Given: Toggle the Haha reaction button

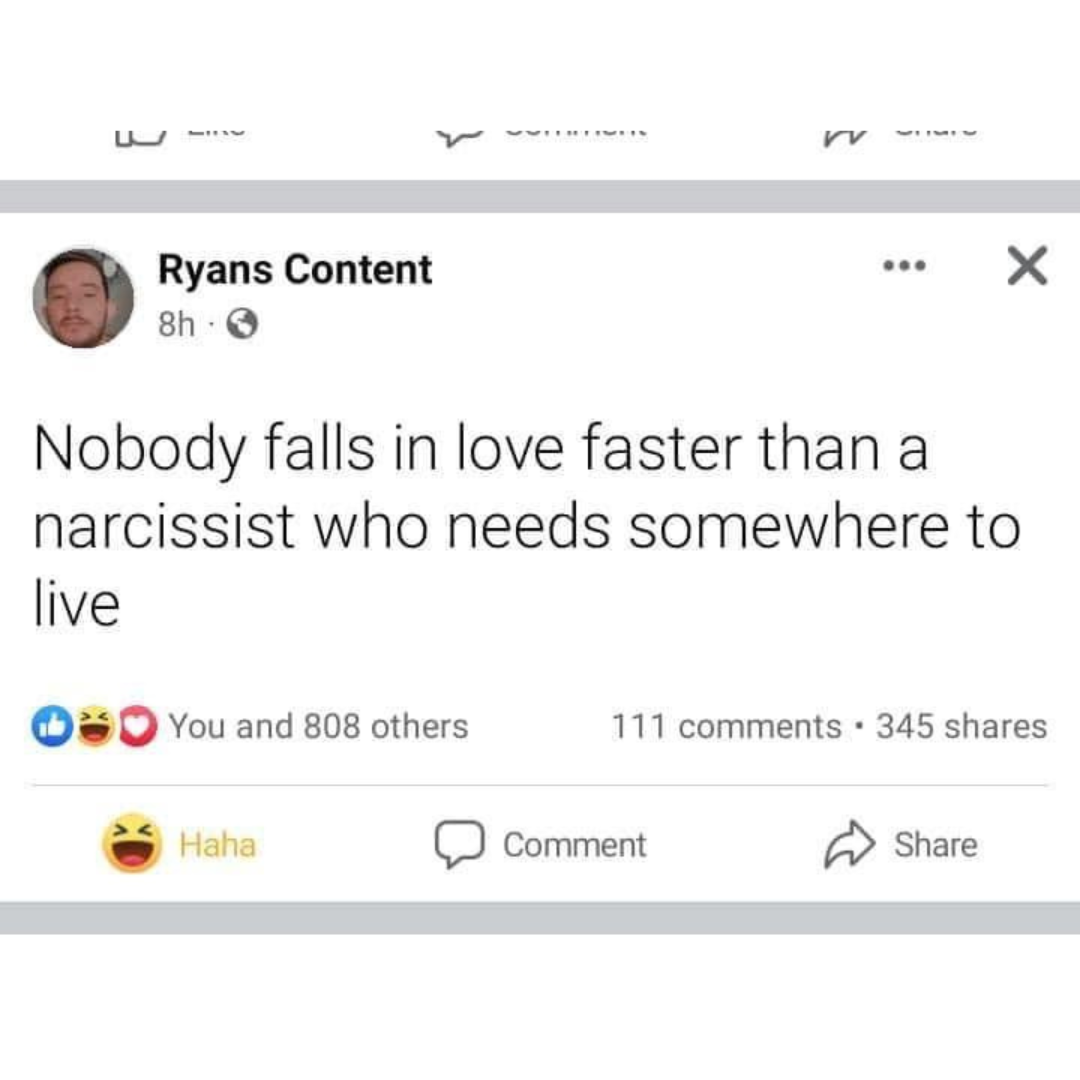Looking at the screenshot, I should pyautogui.click(x=180, y=845).
